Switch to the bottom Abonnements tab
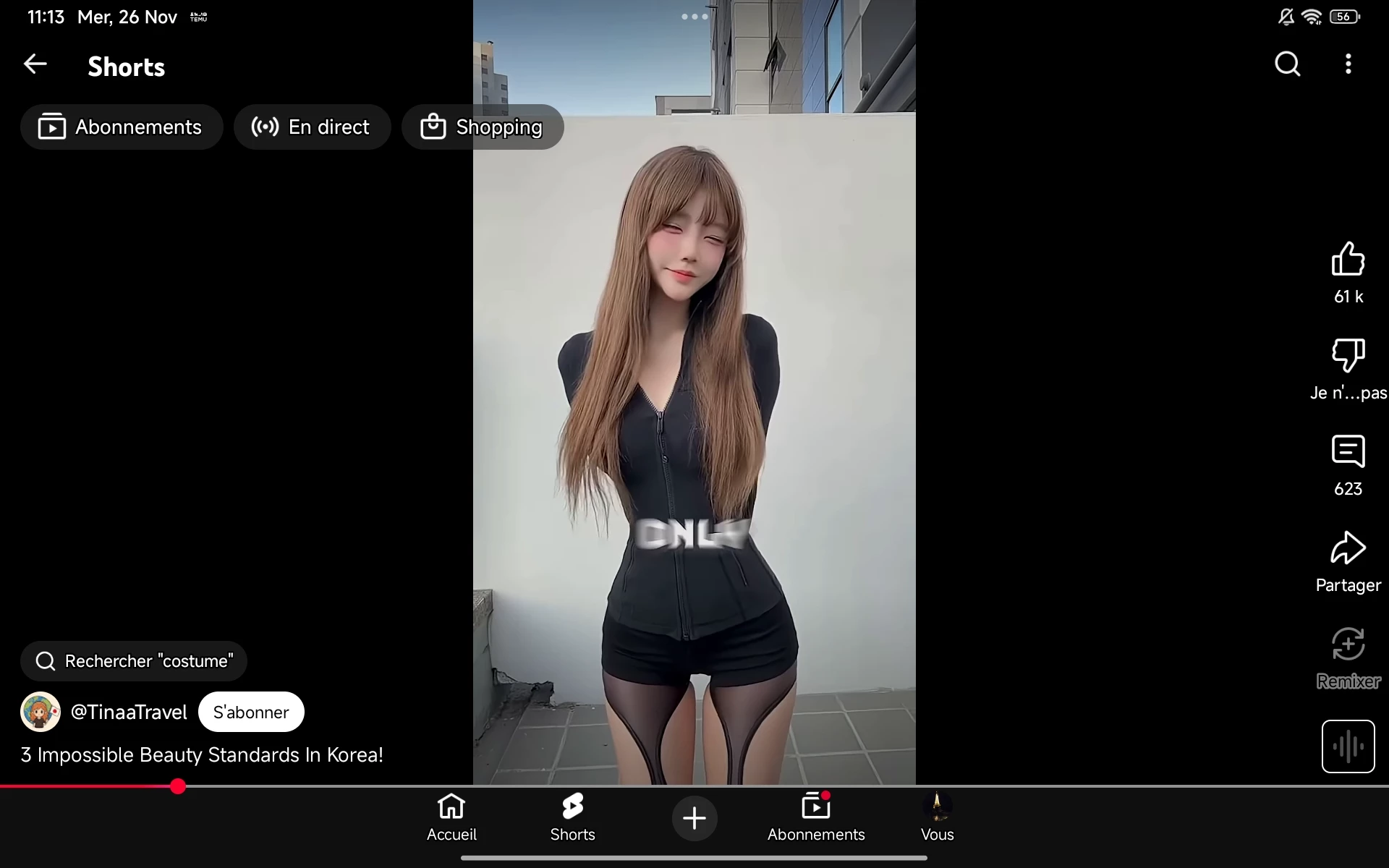This screenshot has height=868, width=1389. point(816,818)
